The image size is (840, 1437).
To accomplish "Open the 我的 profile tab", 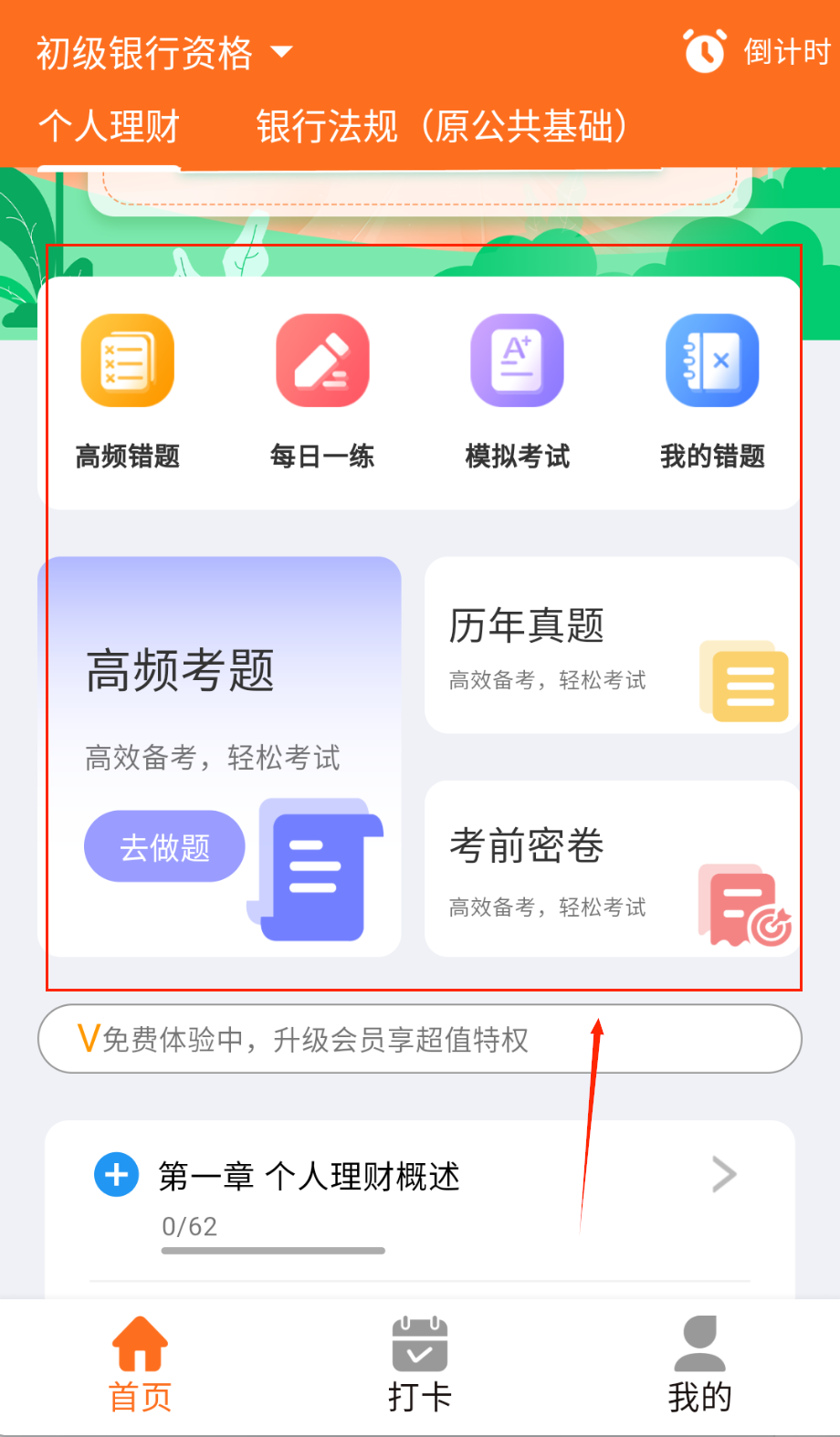I will click(x=699, y=1364).
